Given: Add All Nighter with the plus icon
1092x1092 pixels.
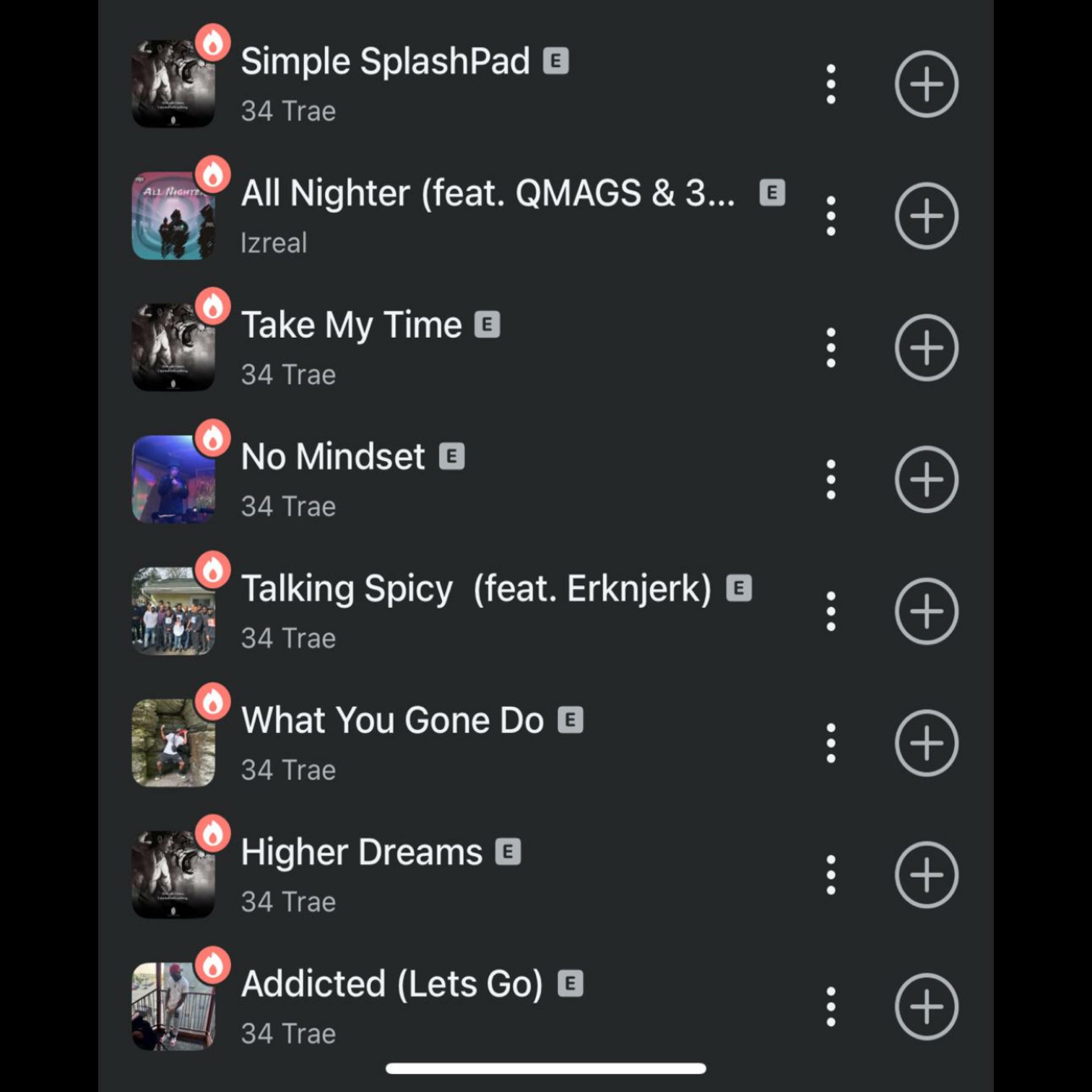Looking at the screenshot, I should pos(926,216).
